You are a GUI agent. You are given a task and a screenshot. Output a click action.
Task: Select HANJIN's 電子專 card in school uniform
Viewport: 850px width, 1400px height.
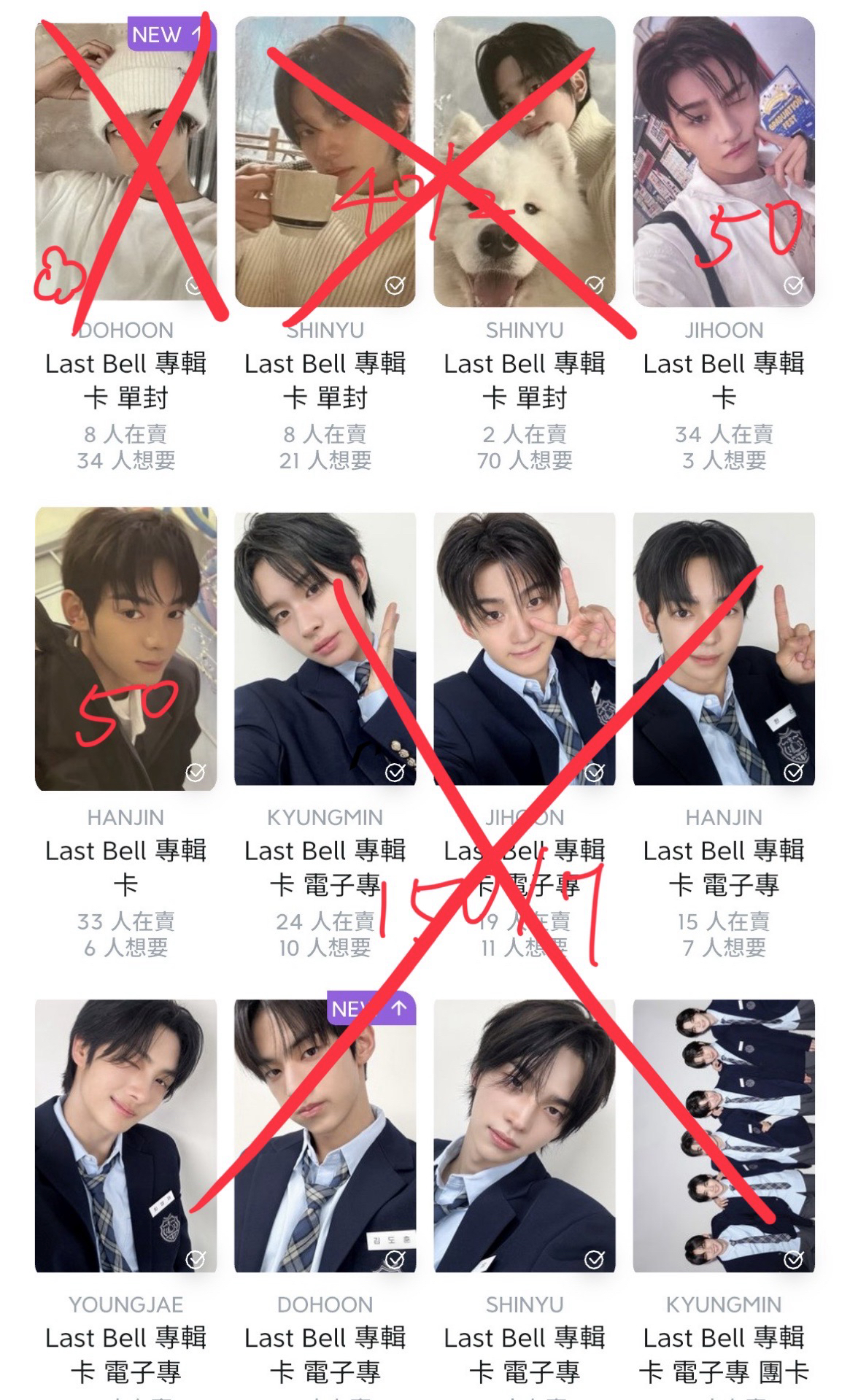point(723,649)
